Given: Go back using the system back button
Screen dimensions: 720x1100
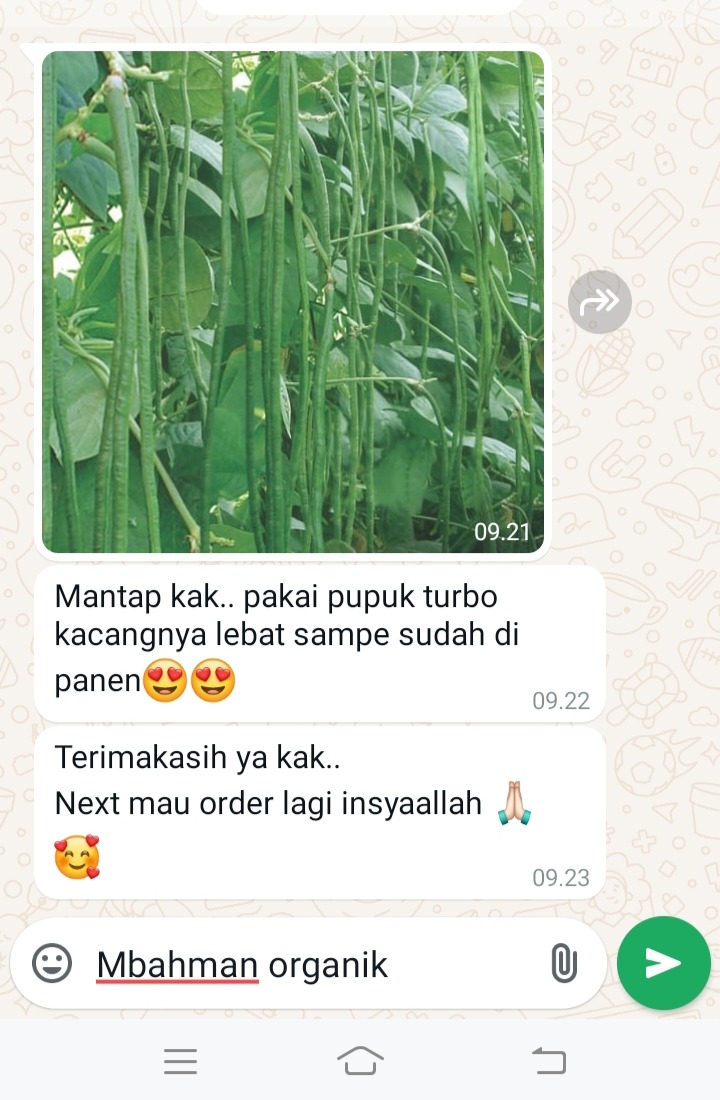Looking at the screenshot, I should (x=548, y=1060).
